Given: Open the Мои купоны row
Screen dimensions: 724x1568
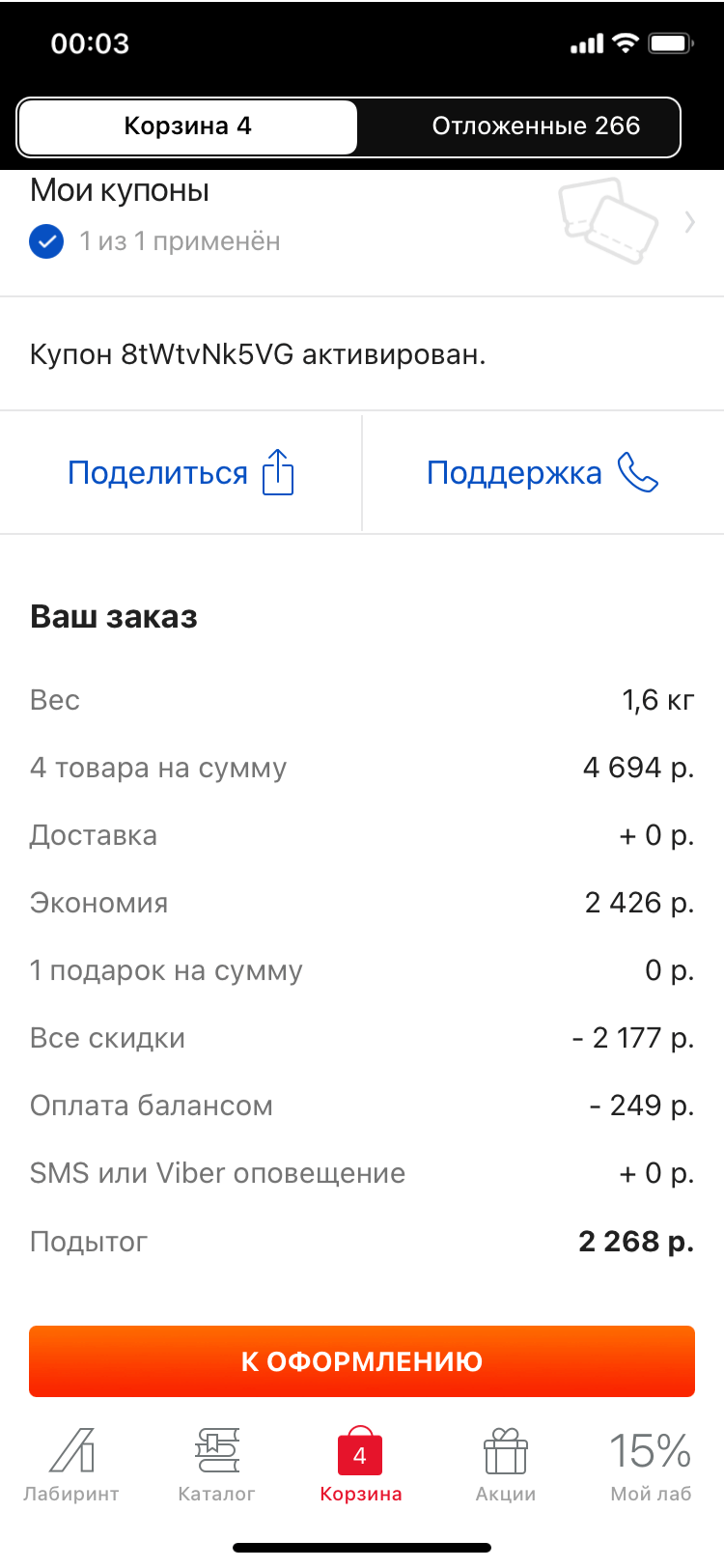Looking at the screenshot, I should pyautogui.click(x=362, y=224).
